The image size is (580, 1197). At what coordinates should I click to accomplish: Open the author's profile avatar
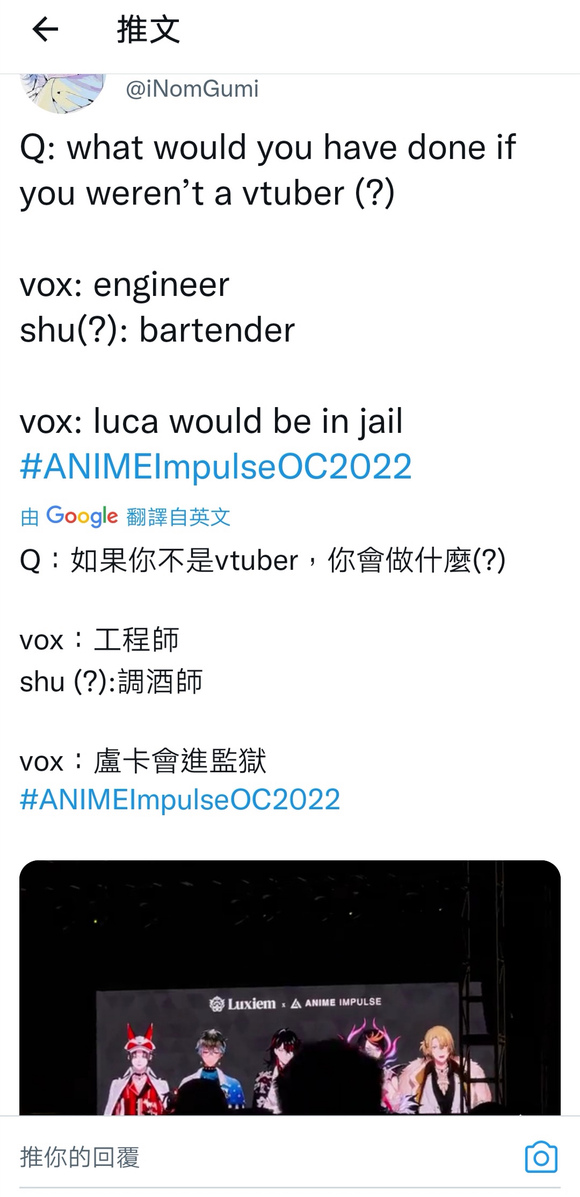click(x=63, y=93)
